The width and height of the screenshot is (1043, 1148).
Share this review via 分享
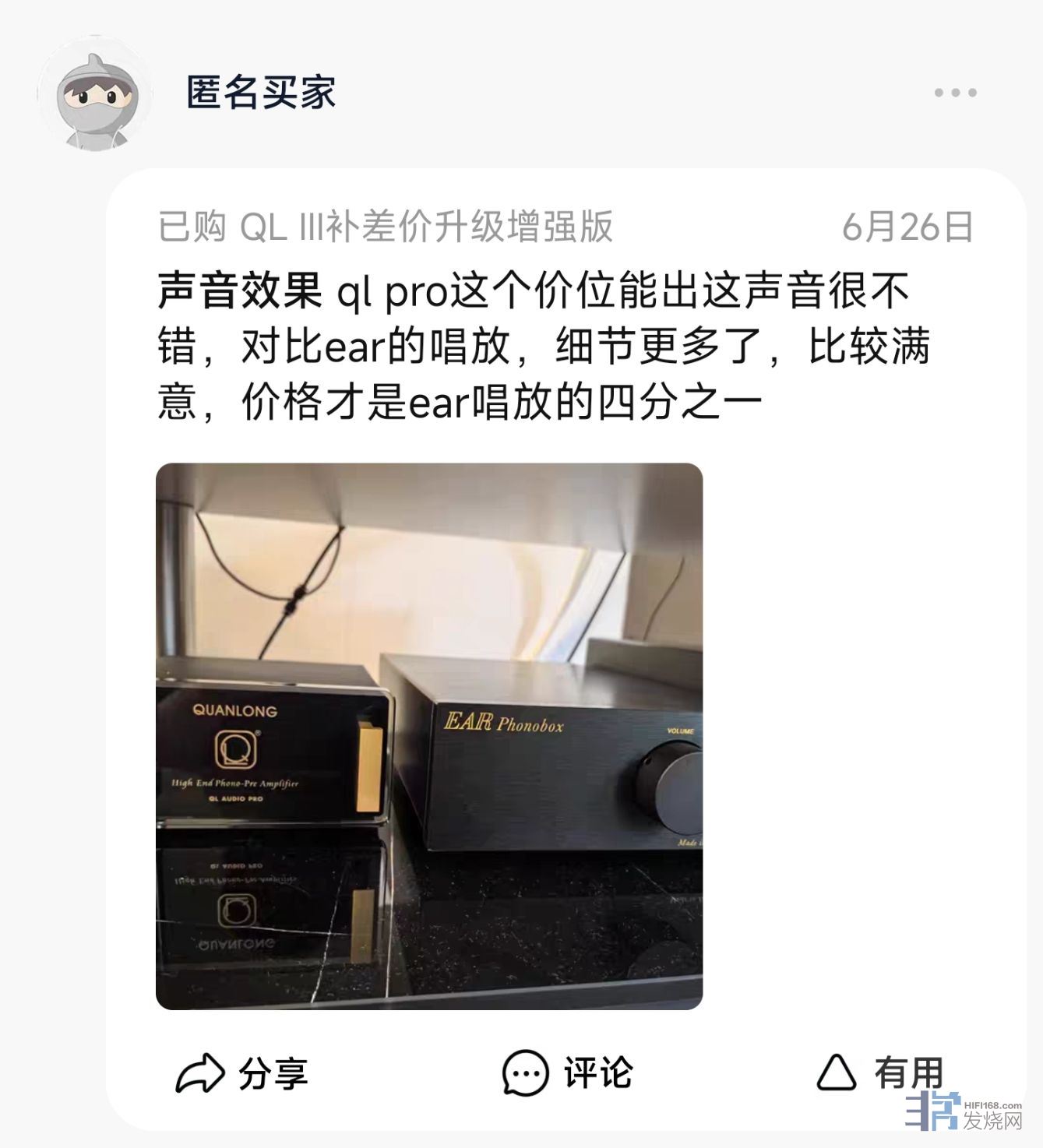coord(241,1073)
